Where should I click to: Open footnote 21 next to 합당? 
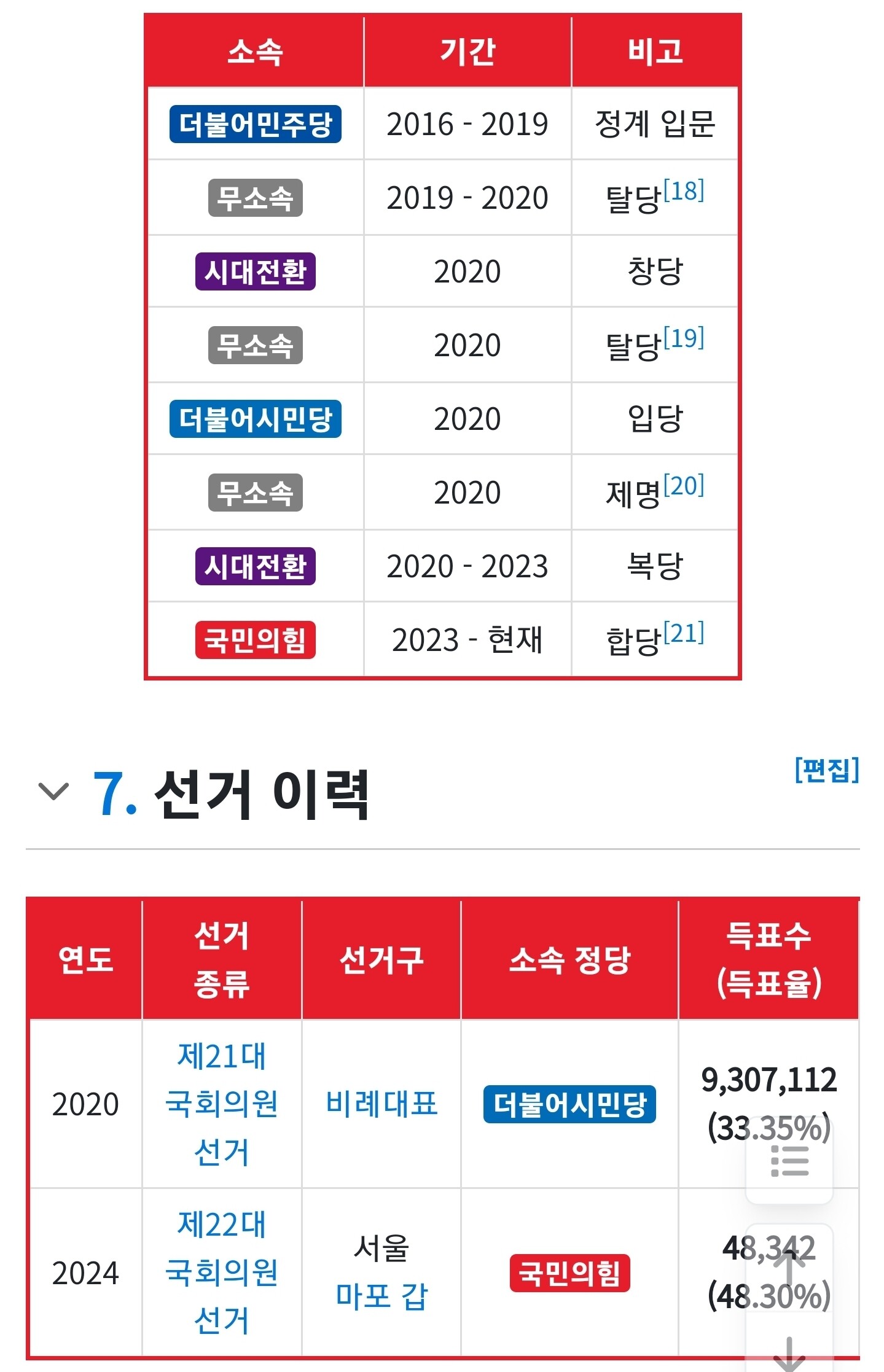(684, 633)
